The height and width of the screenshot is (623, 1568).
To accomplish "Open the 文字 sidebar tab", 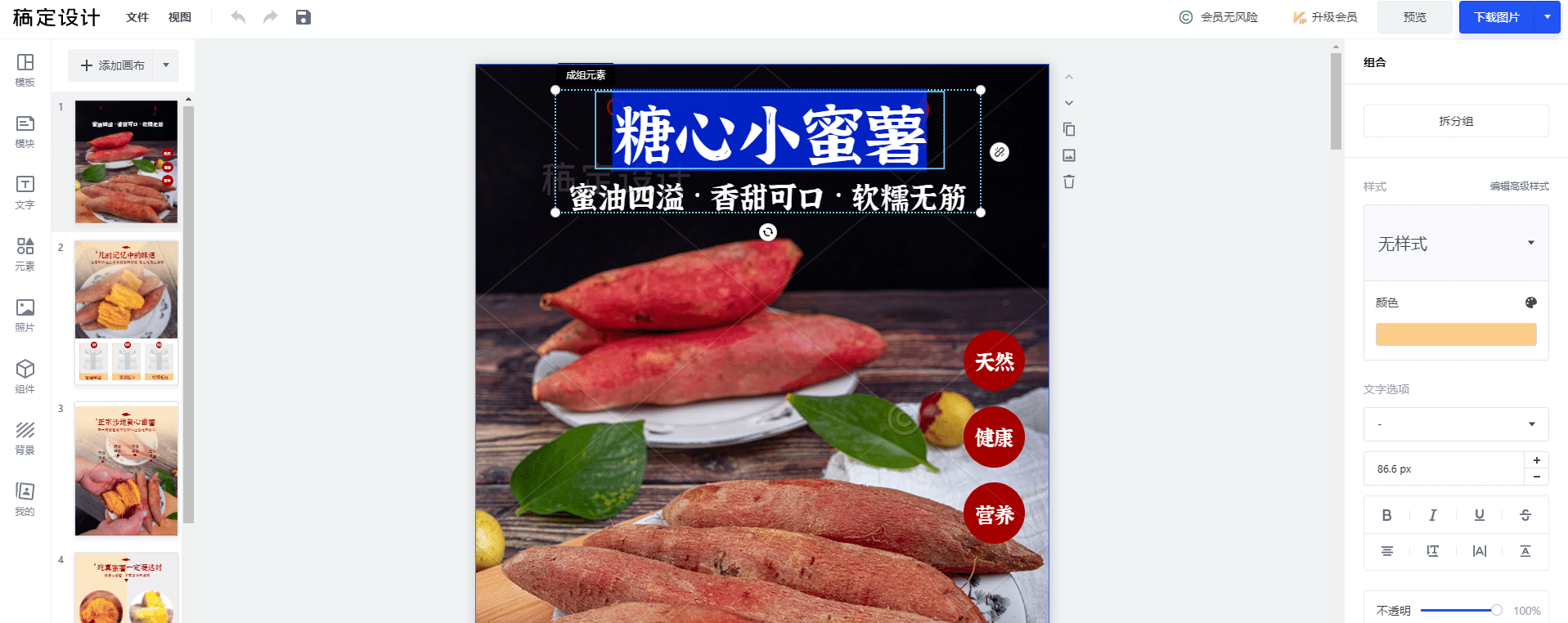I will point(25,193).
